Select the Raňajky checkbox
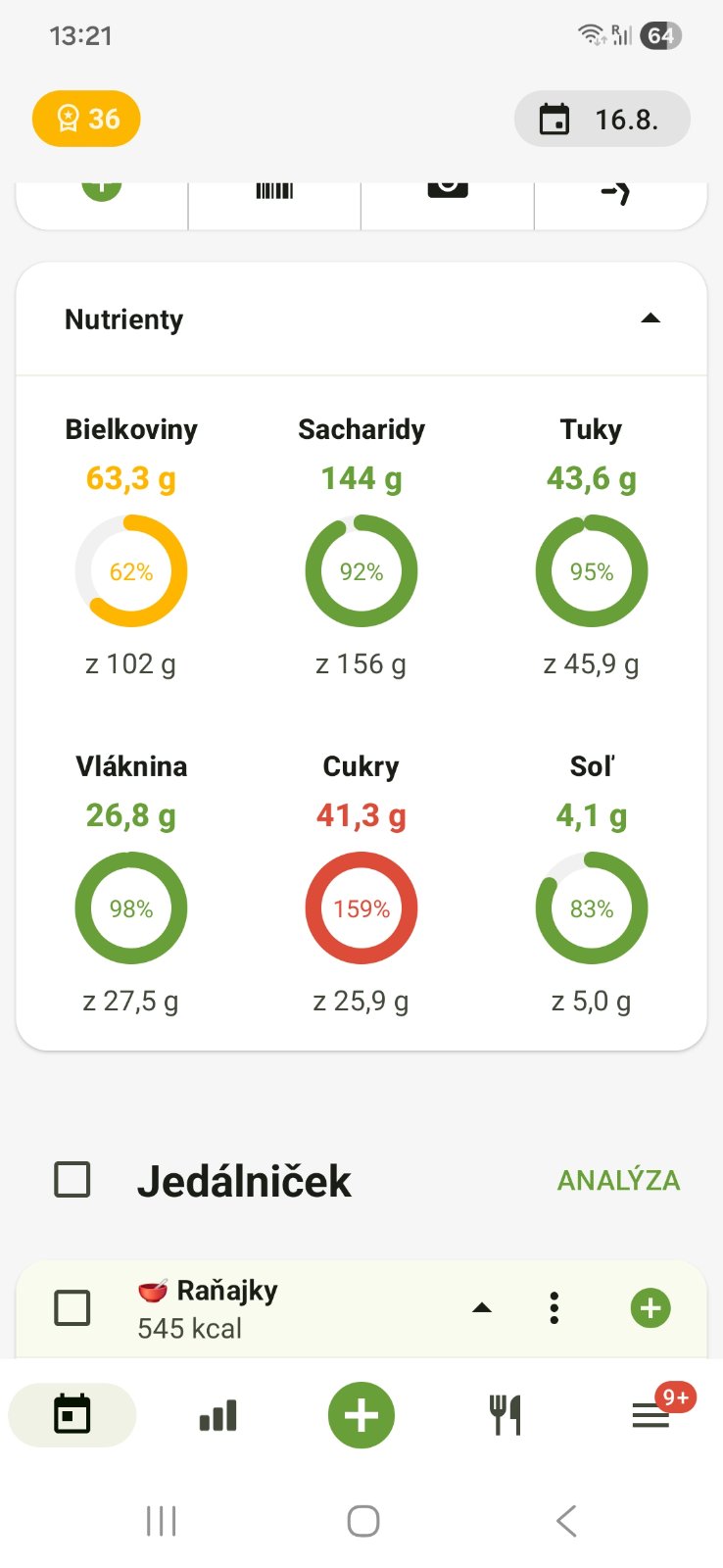Viewport: 723px width, 1568px height. point(72,1307)
